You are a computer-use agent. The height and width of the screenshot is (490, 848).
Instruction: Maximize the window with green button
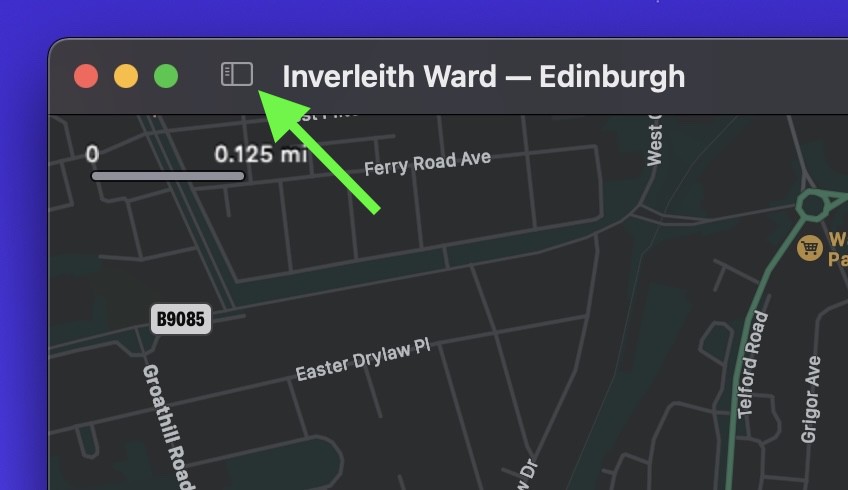pyautogui.click(x=166, y=76)
